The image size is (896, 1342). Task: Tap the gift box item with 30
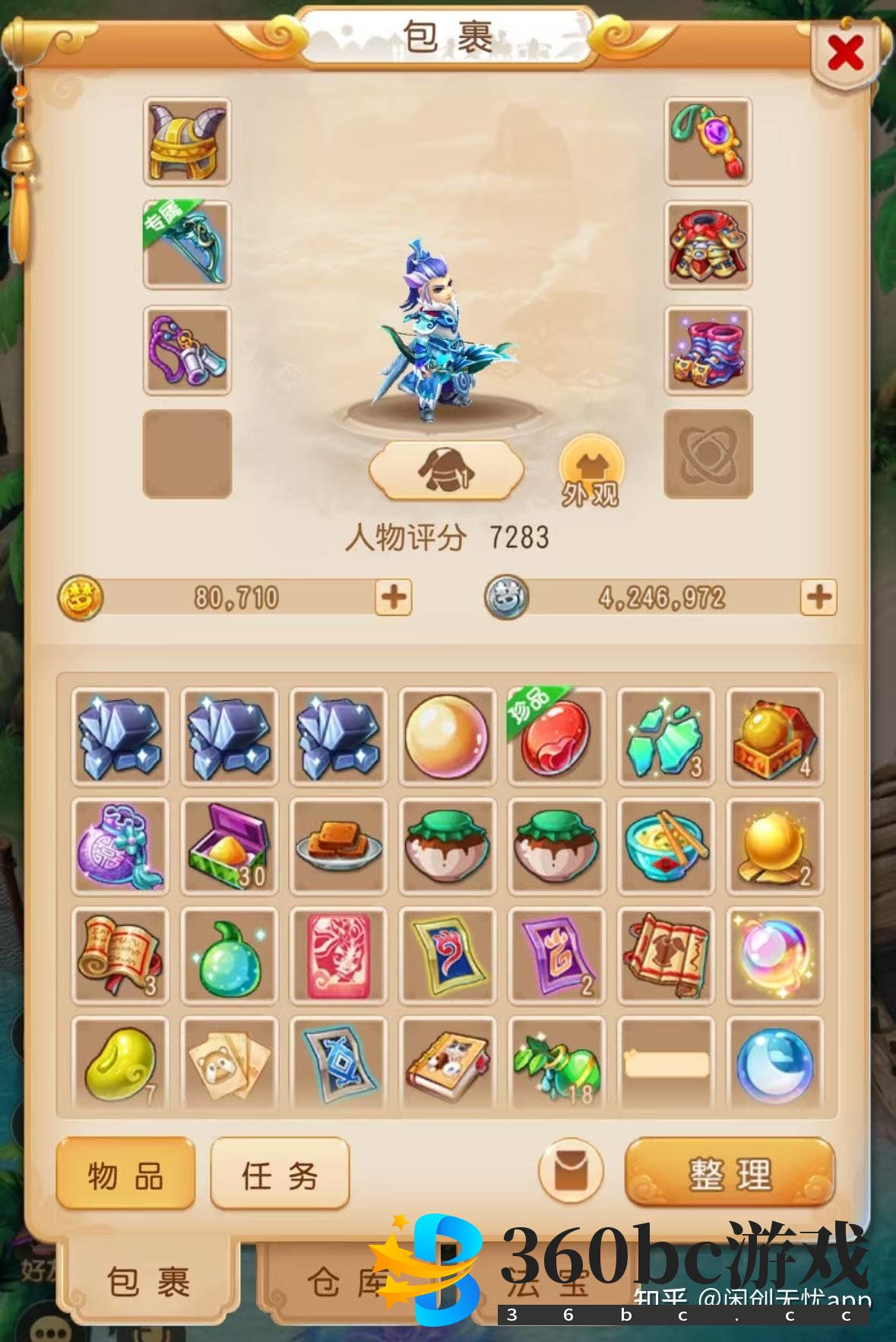[229, 845]
